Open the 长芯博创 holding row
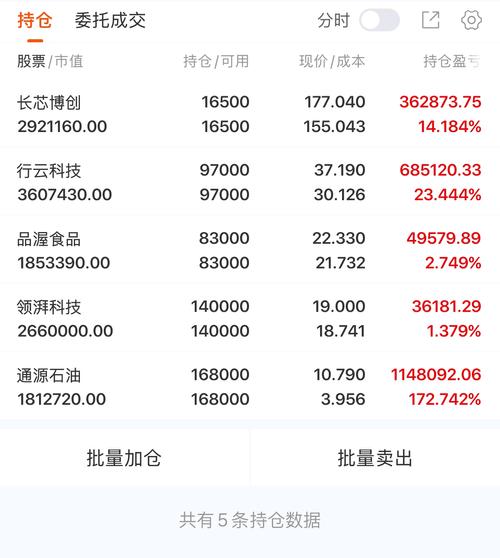This screenshot has height=558, width=500. 250,114
